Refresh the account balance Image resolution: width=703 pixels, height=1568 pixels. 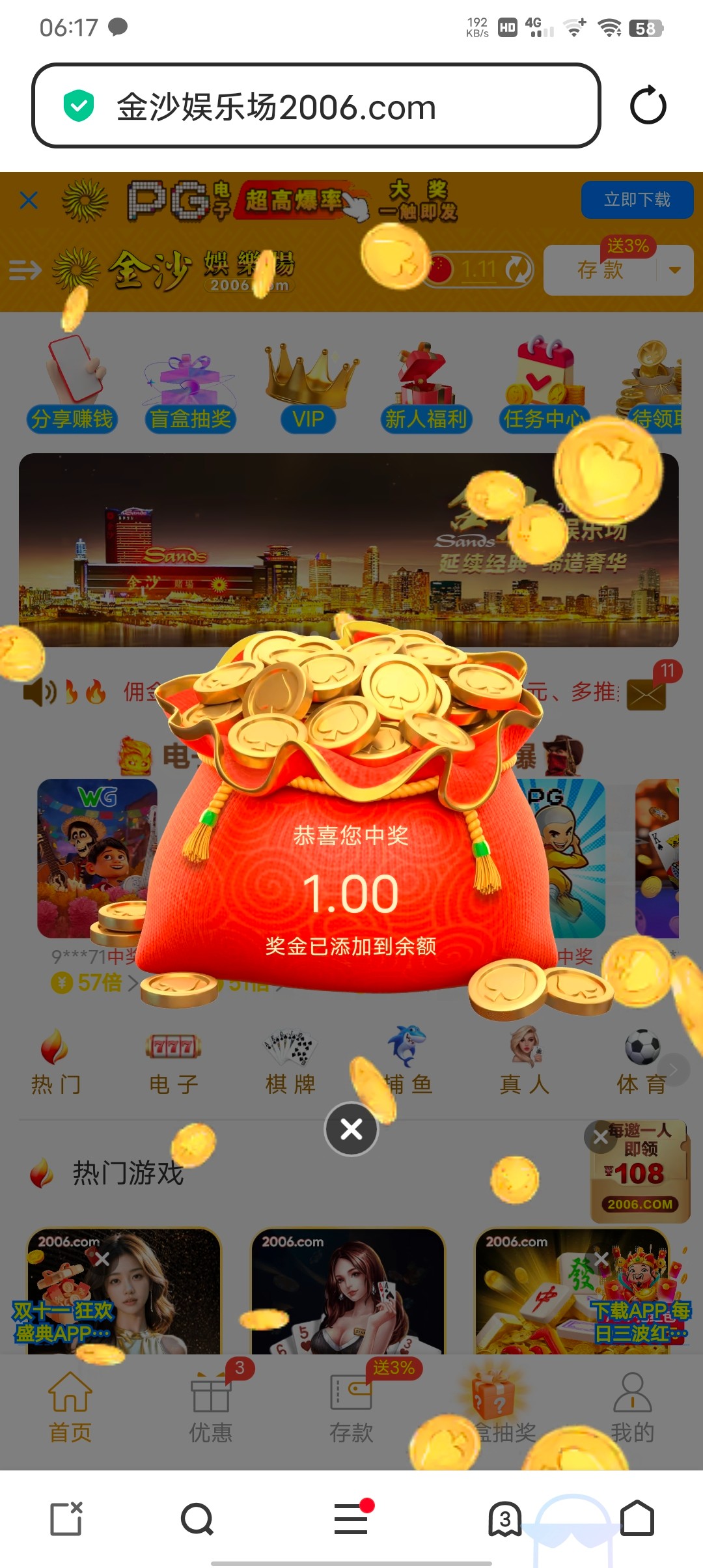[x=518, y=270]
